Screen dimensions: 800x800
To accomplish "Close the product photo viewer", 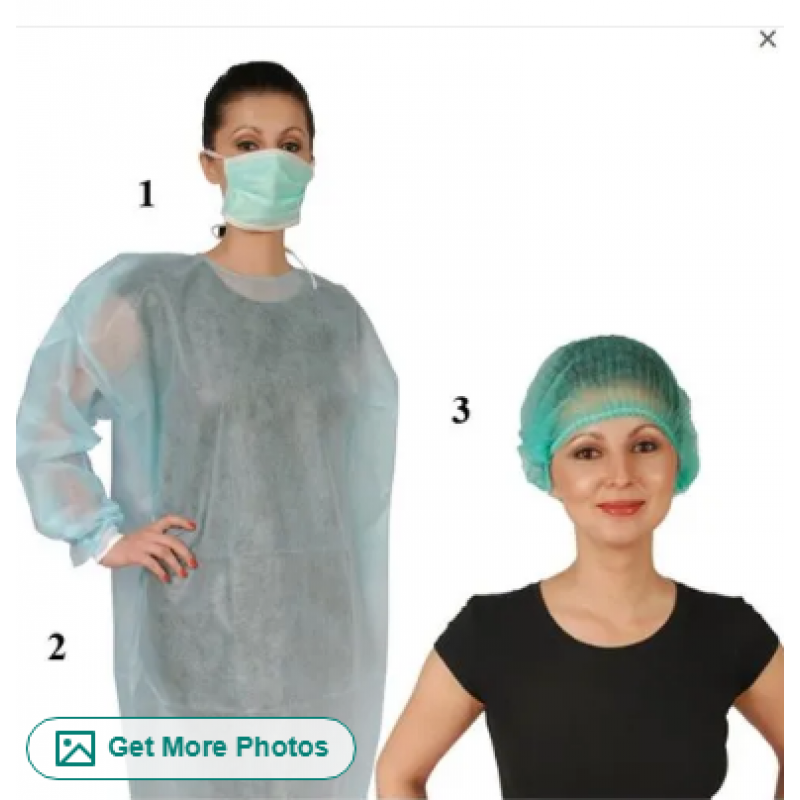I will [x=767, y=39].
